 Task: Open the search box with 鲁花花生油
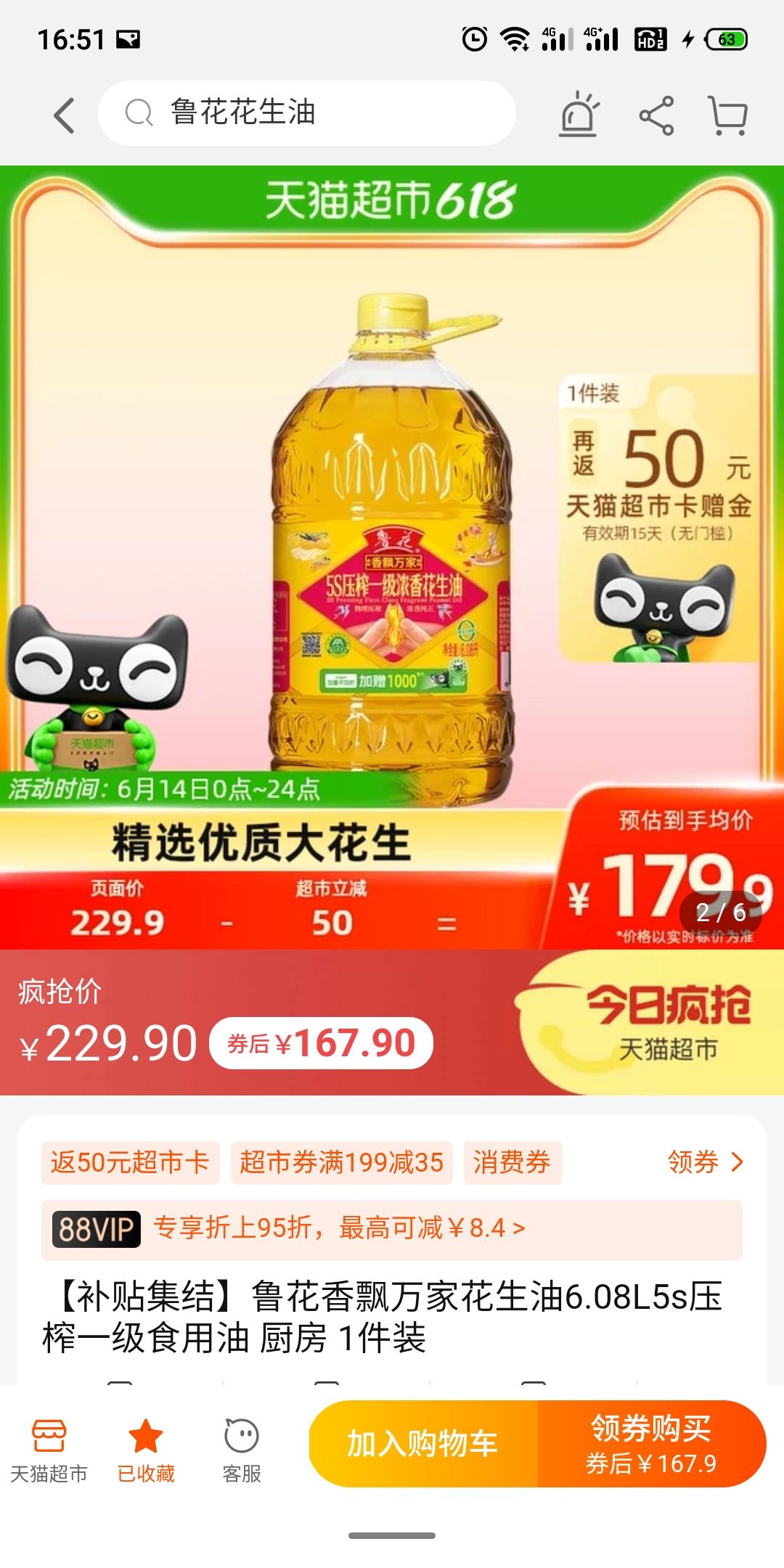point(307,113)
